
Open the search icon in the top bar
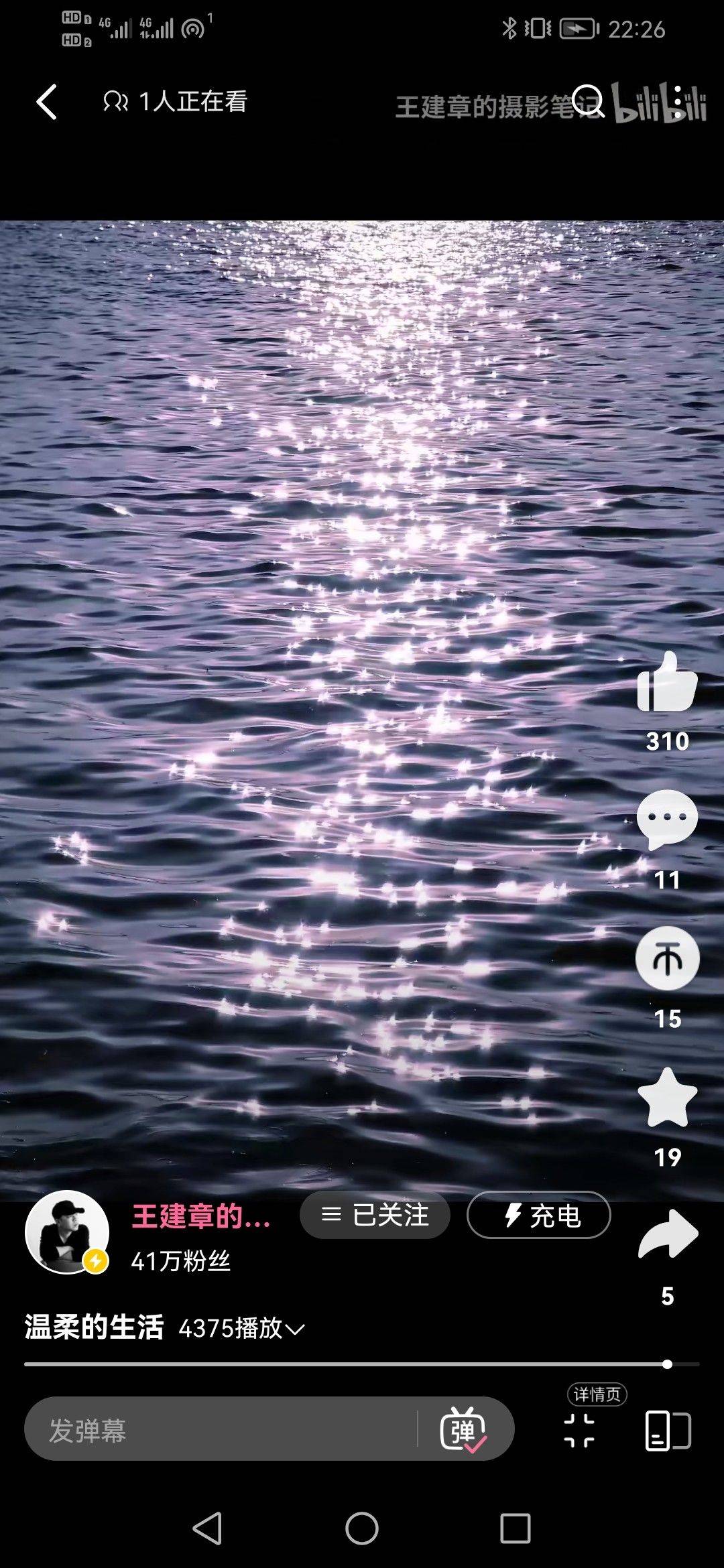tap(589, 101)
